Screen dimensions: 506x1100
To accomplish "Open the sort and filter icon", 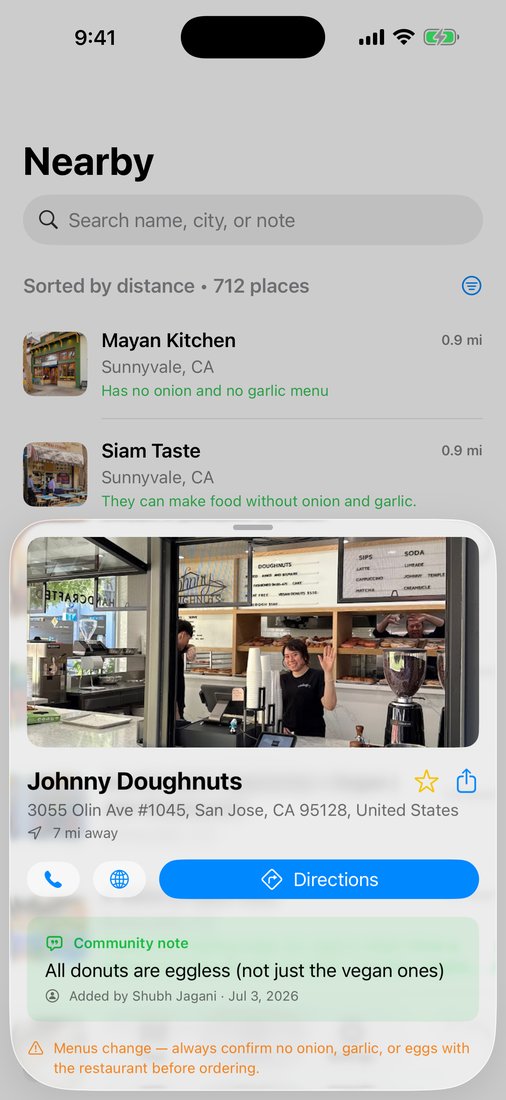I will 472,286.
